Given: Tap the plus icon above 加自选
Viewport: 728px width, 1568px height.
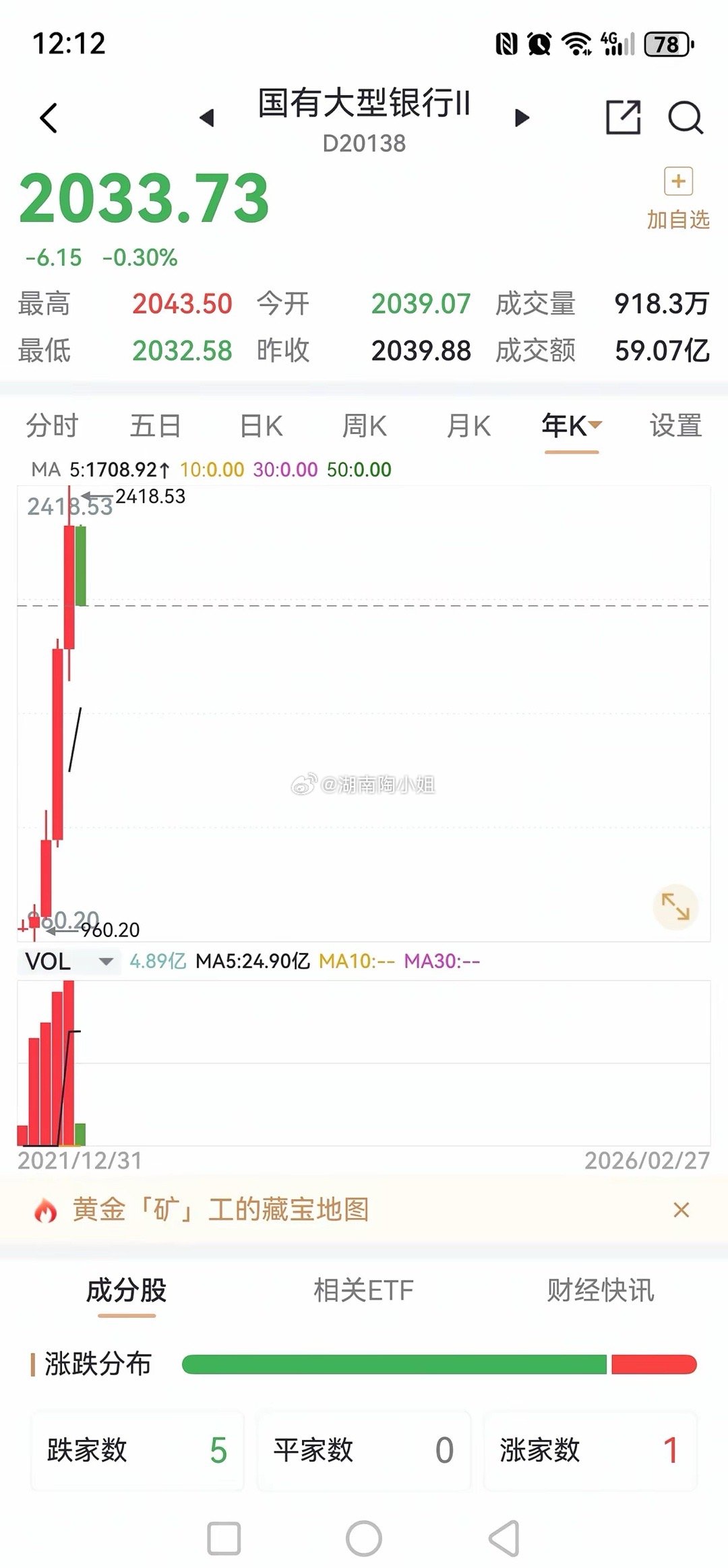Looking at the screenshot, I should [679, 181].
